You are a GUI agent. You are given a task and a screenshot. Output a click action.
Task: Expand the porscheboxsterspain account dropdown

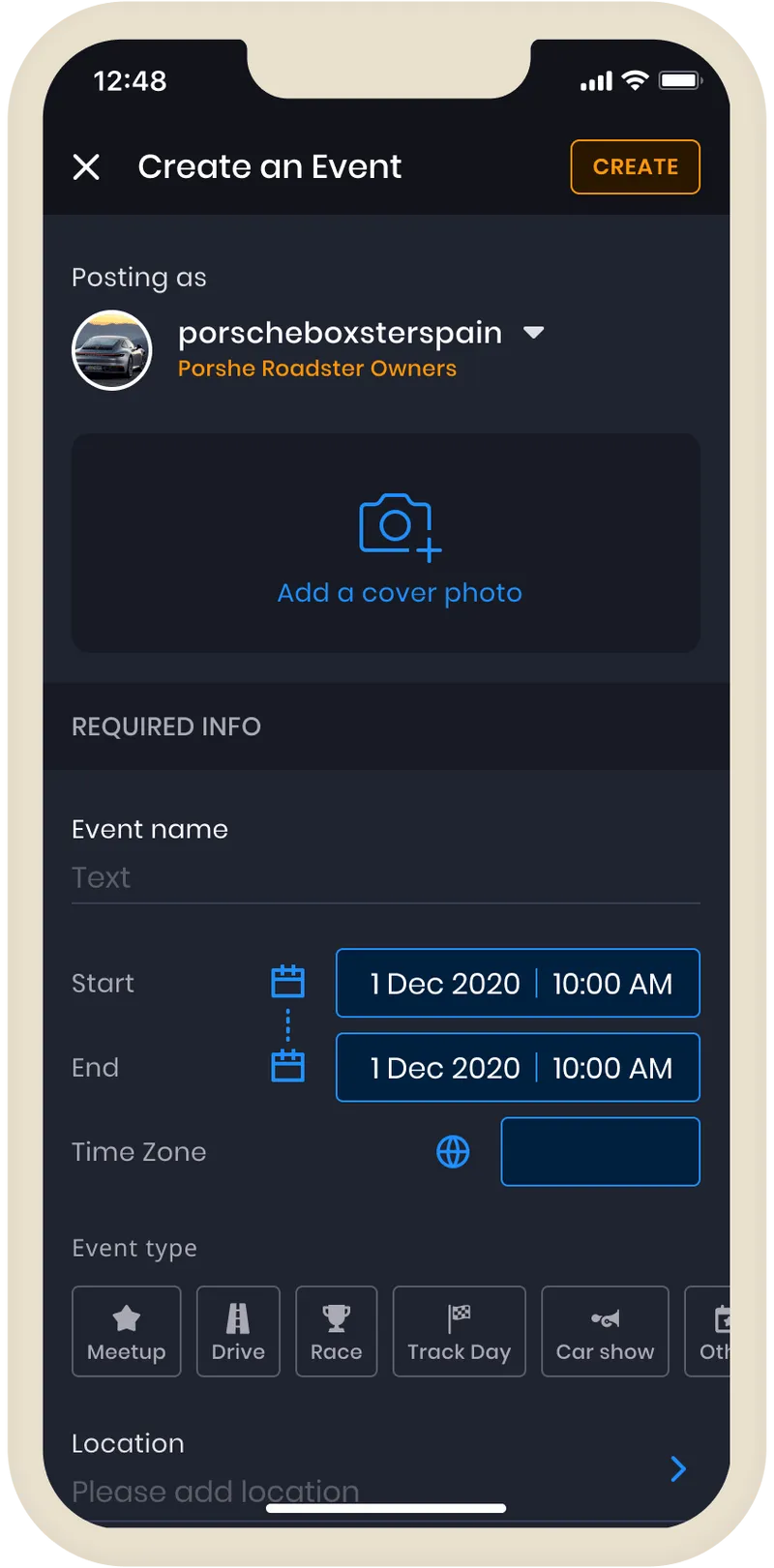[x=533, y=333]
